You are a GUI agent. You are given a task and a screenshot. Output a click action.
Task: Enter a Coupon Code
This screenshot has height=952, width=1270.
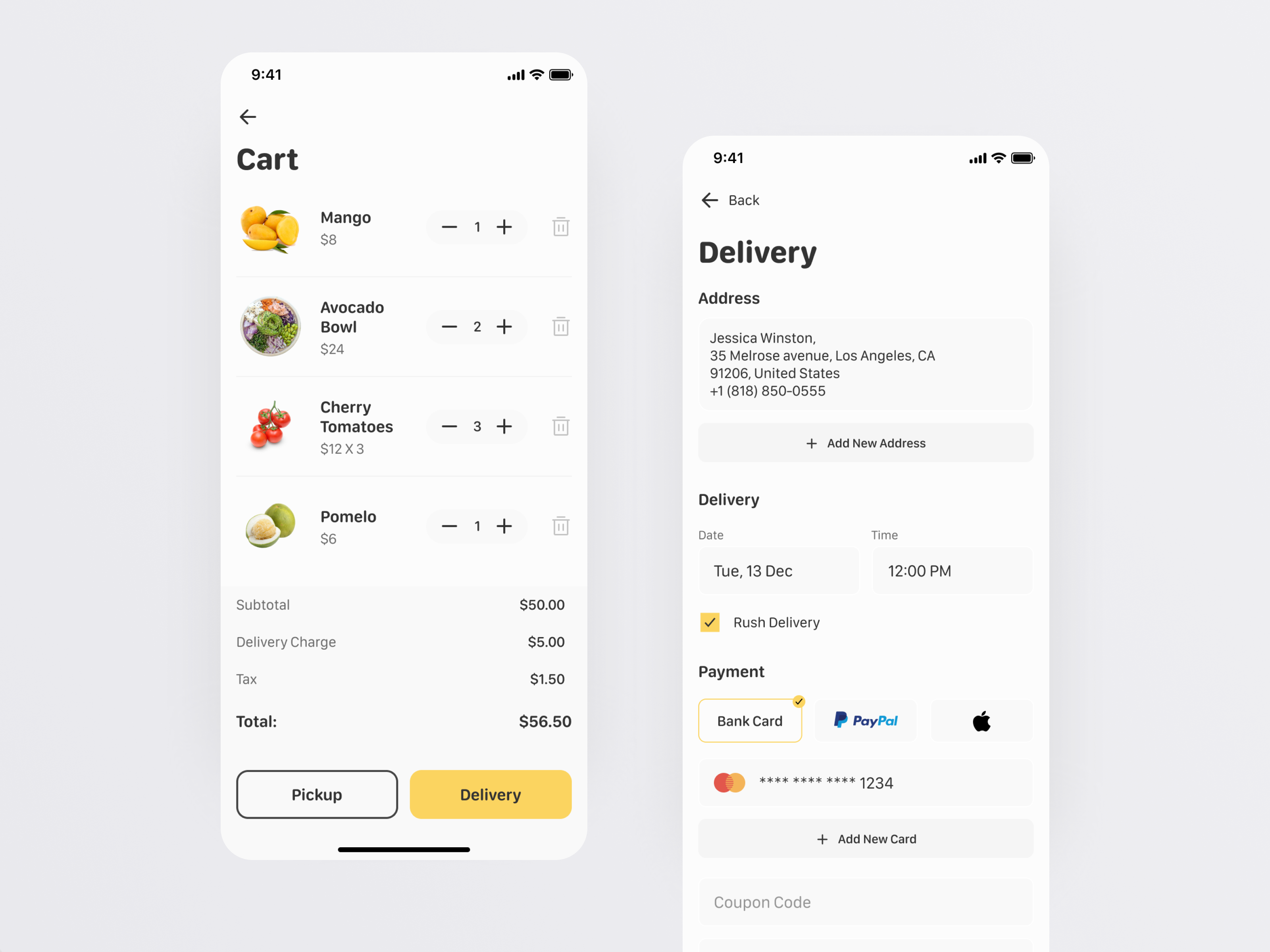tap(865, 902)
